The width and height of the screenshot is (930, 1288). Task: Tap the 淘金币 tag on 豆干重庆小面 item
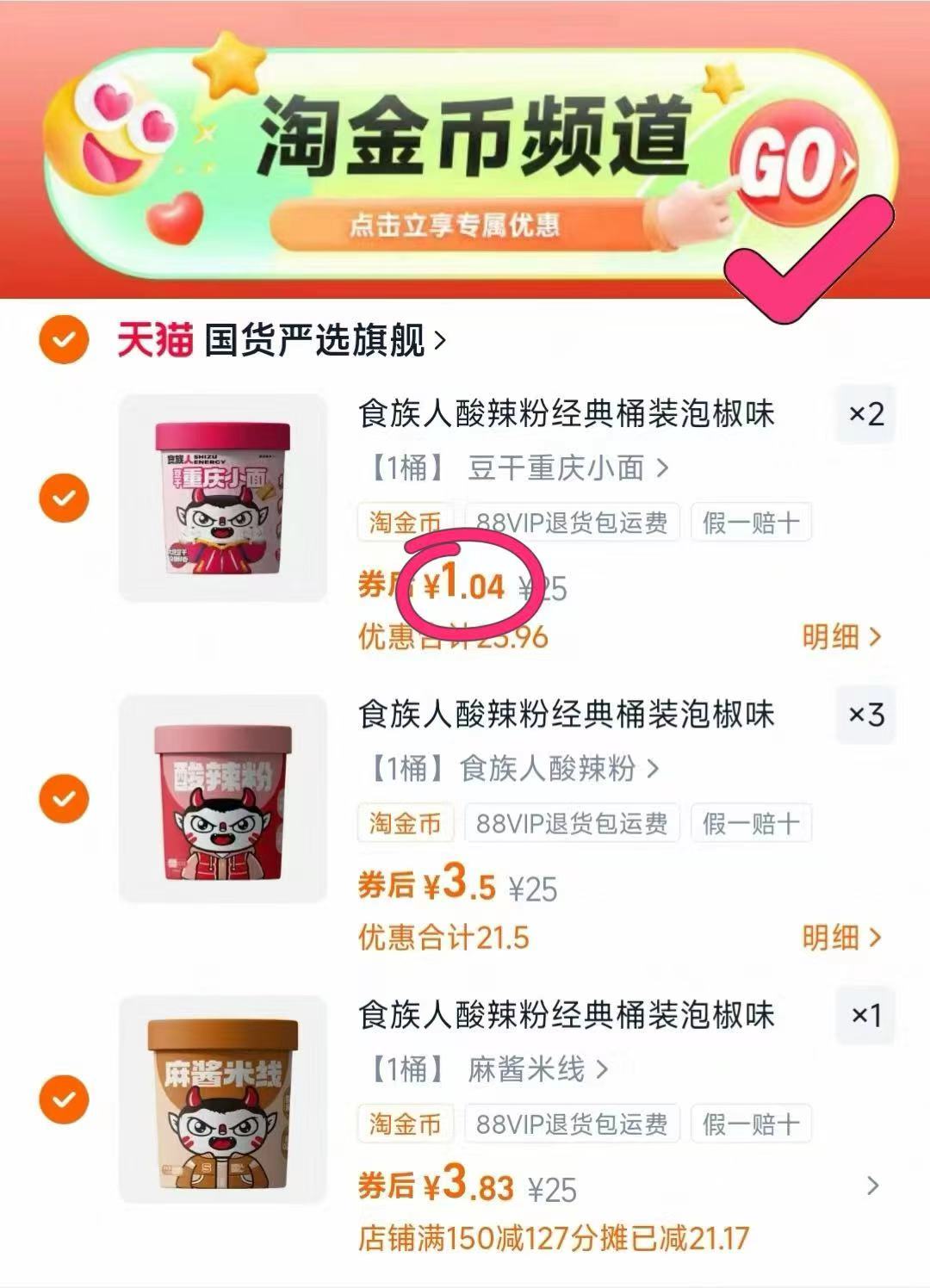click(x=405, y=522)
